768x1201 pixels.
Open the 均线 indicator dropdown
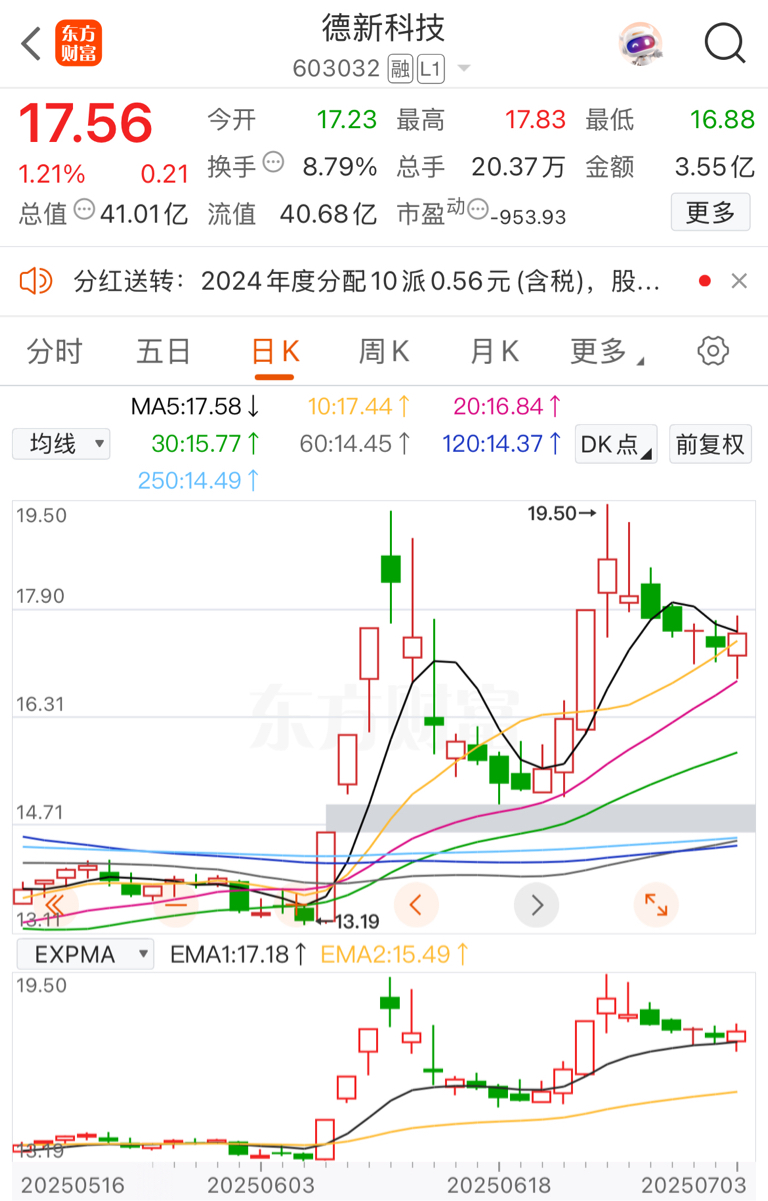61,444
